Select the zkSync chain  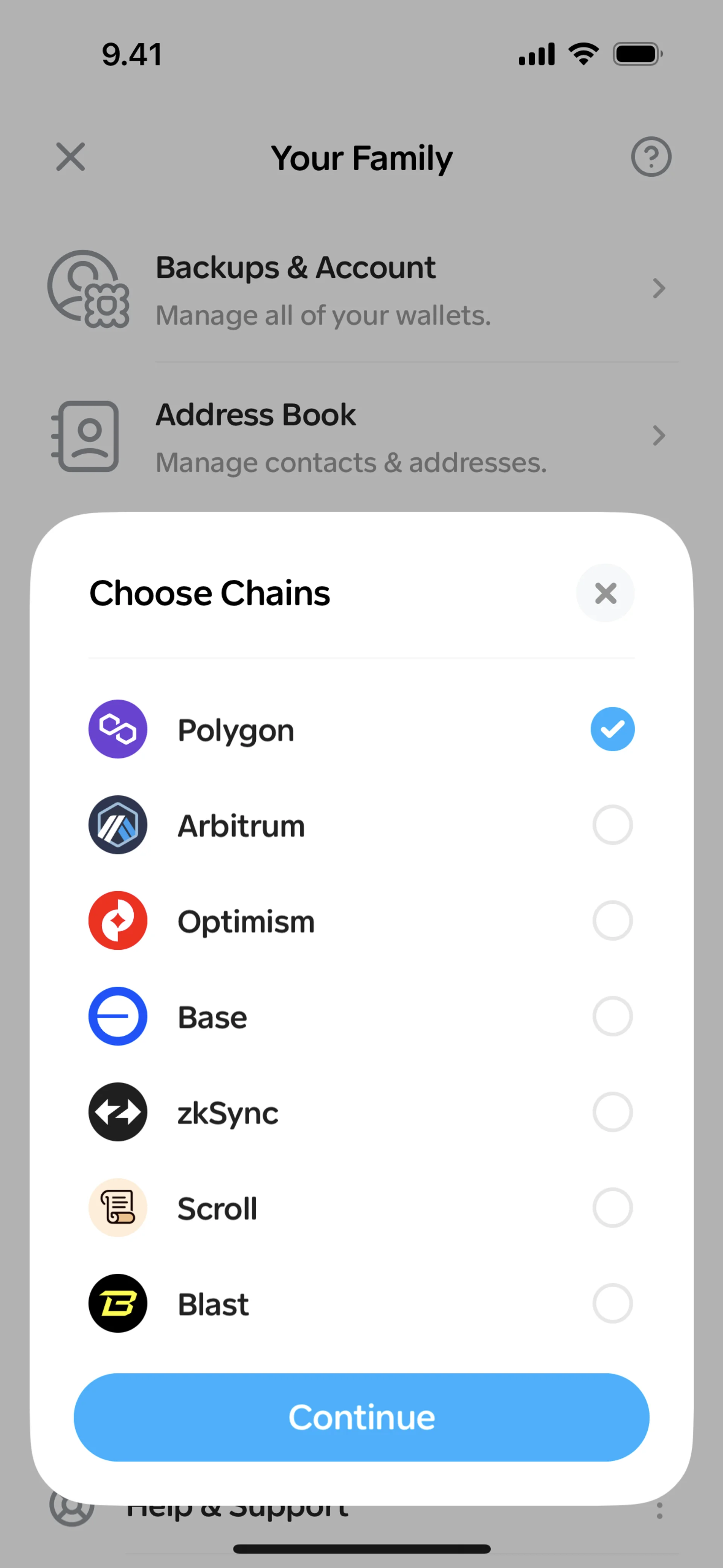[612, 1111]
